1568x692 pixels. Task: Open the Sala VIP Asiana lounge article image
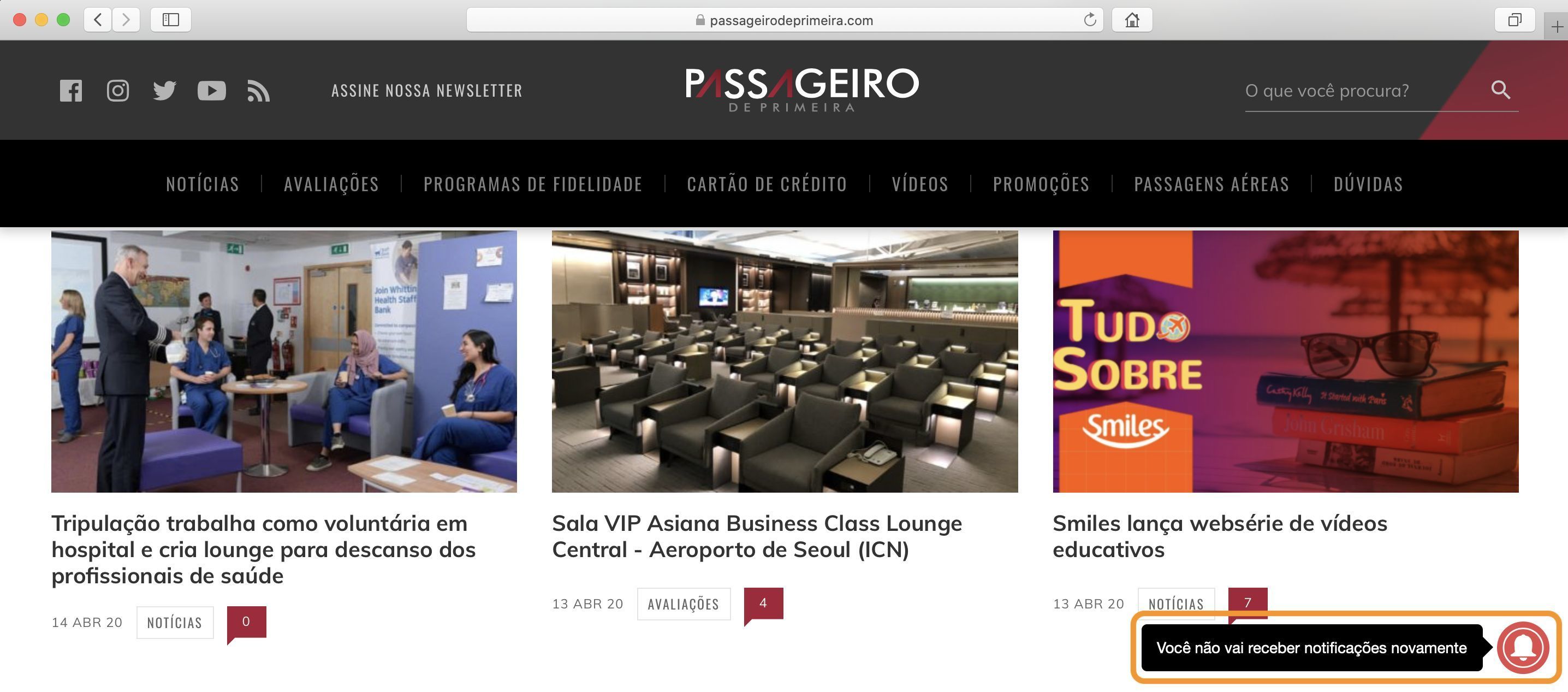coord(785,361)
